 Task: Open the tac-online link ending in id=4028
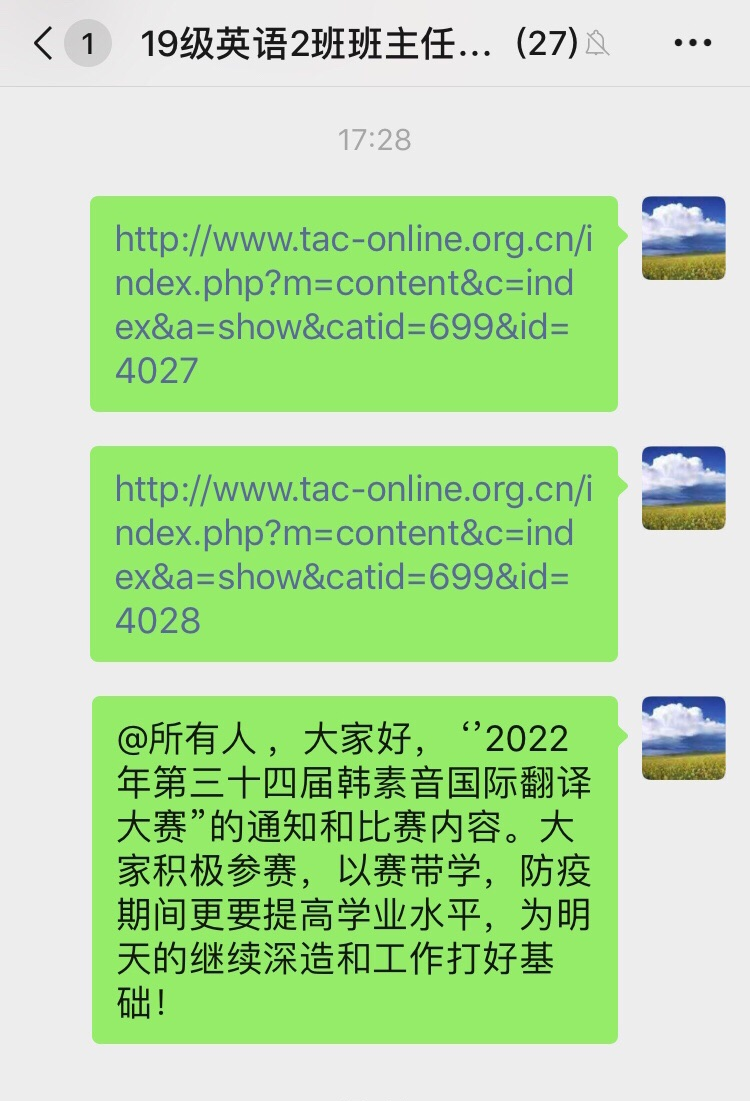pyautogui.click(x=355, y=551)
